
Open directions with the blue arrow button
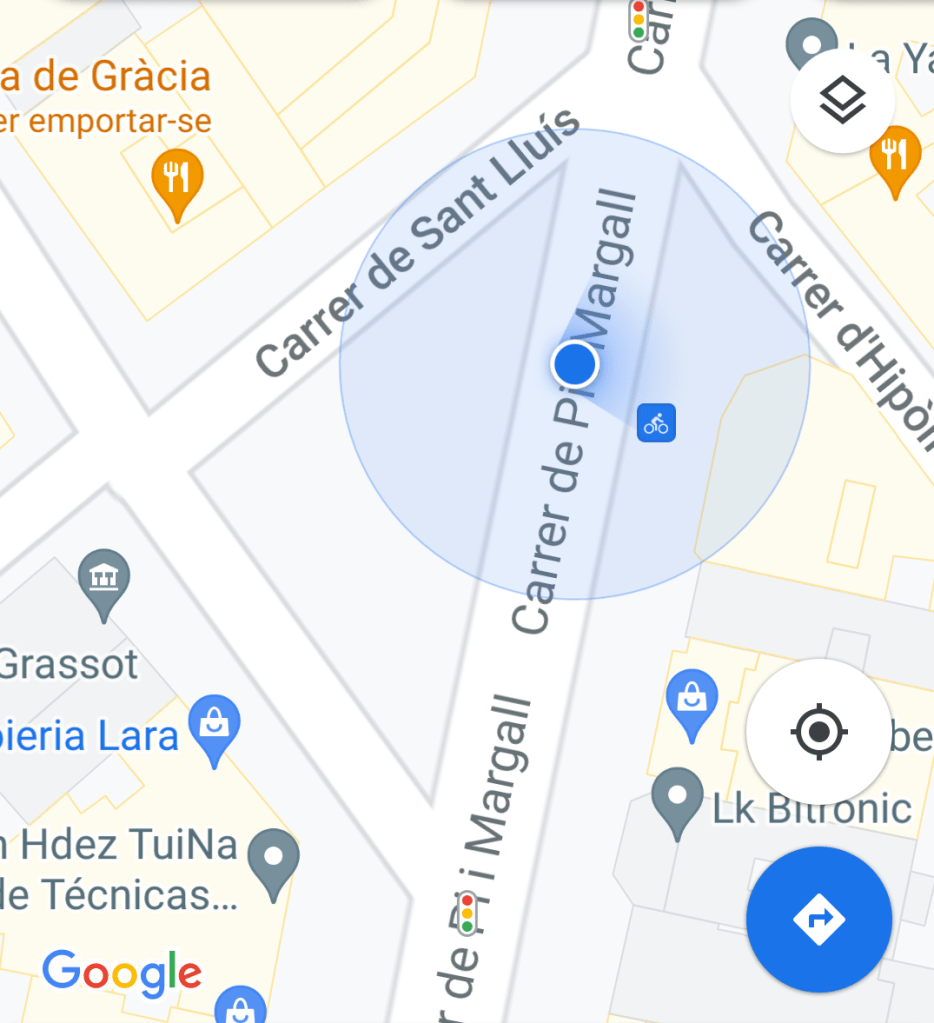(818, 919)
